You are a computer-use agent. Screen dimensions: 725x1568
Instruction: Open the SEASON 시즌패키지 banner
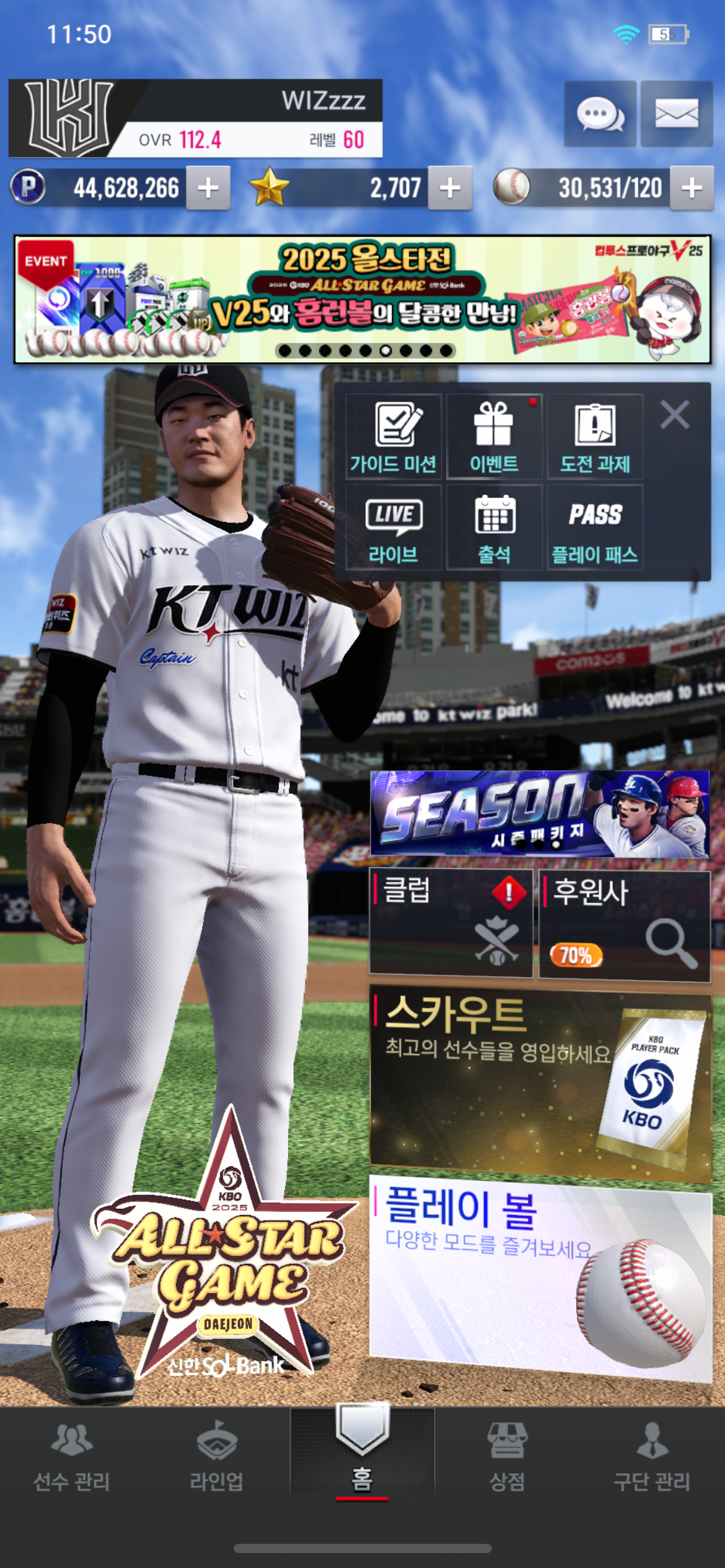click(539, 814)
